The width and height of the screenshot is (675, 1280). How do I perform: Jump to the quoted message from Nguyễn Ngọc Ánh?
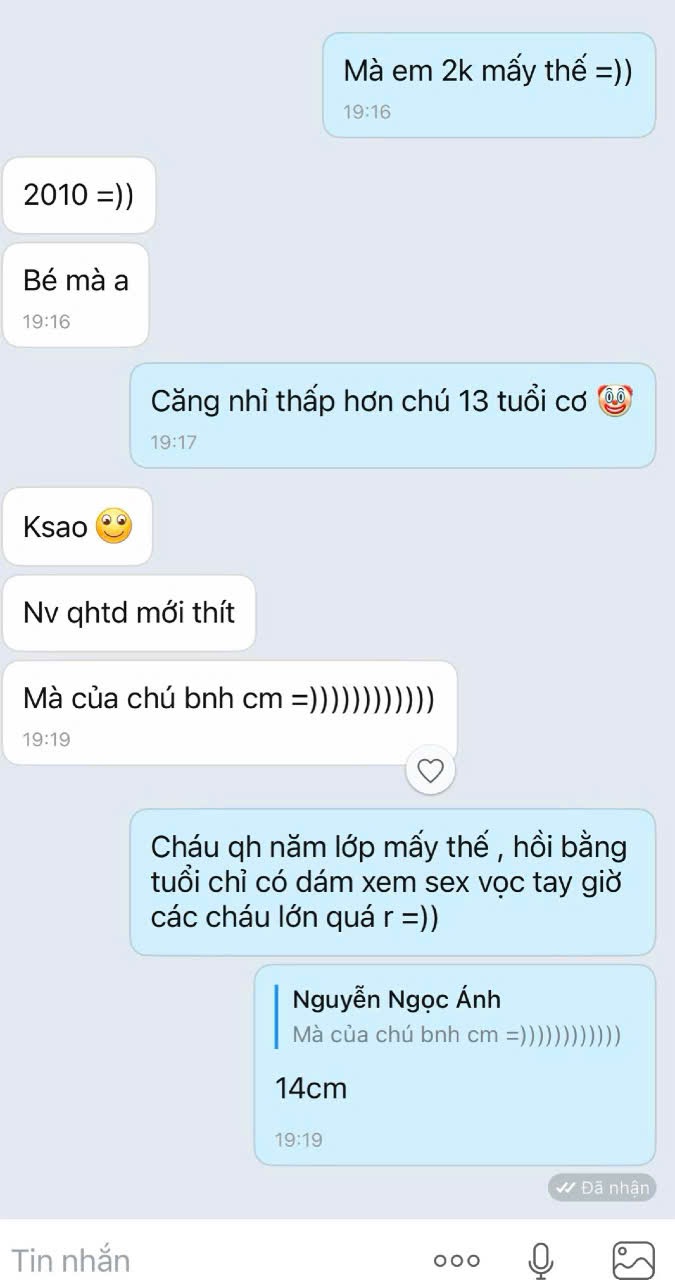point(455,1017)
